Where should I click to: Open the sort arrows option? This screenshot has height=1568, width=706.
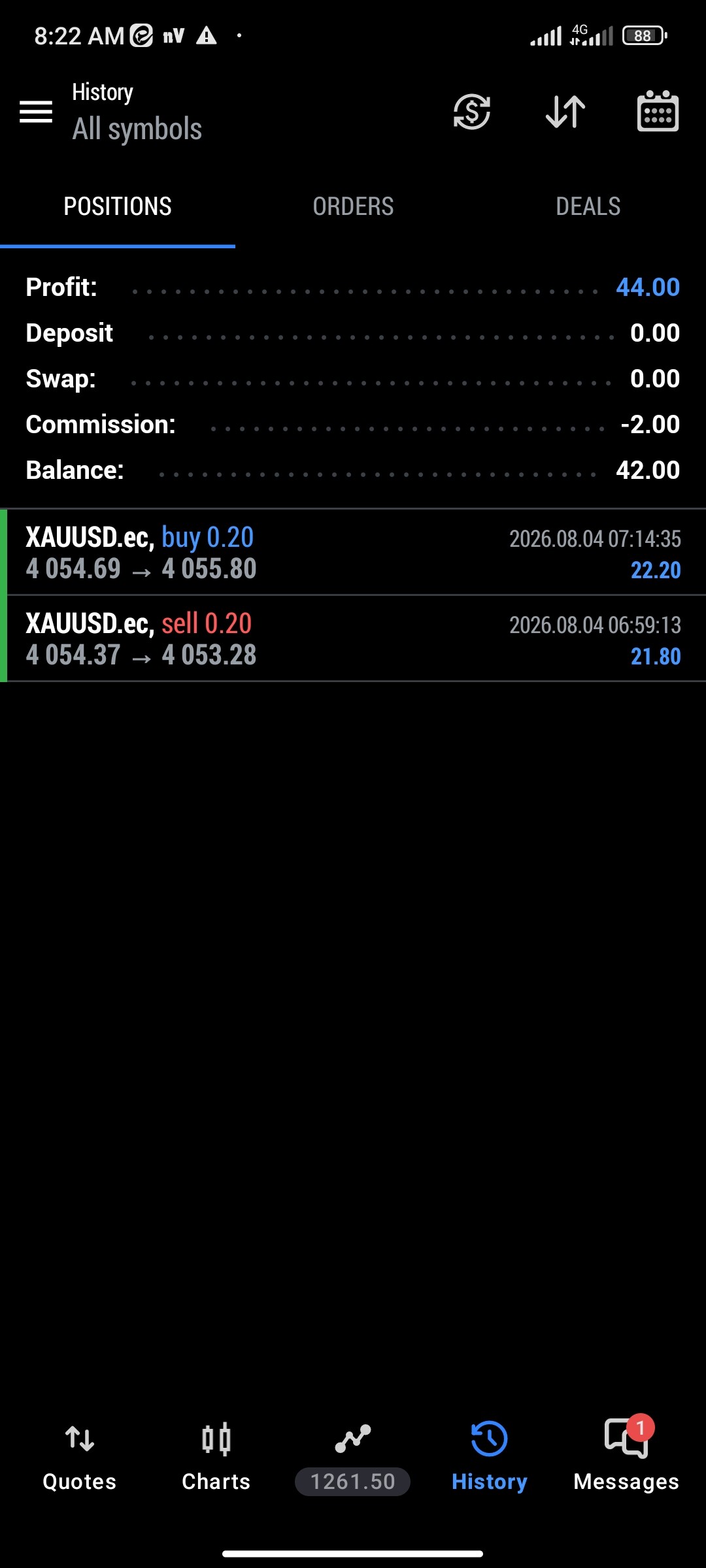pos(565,112)
